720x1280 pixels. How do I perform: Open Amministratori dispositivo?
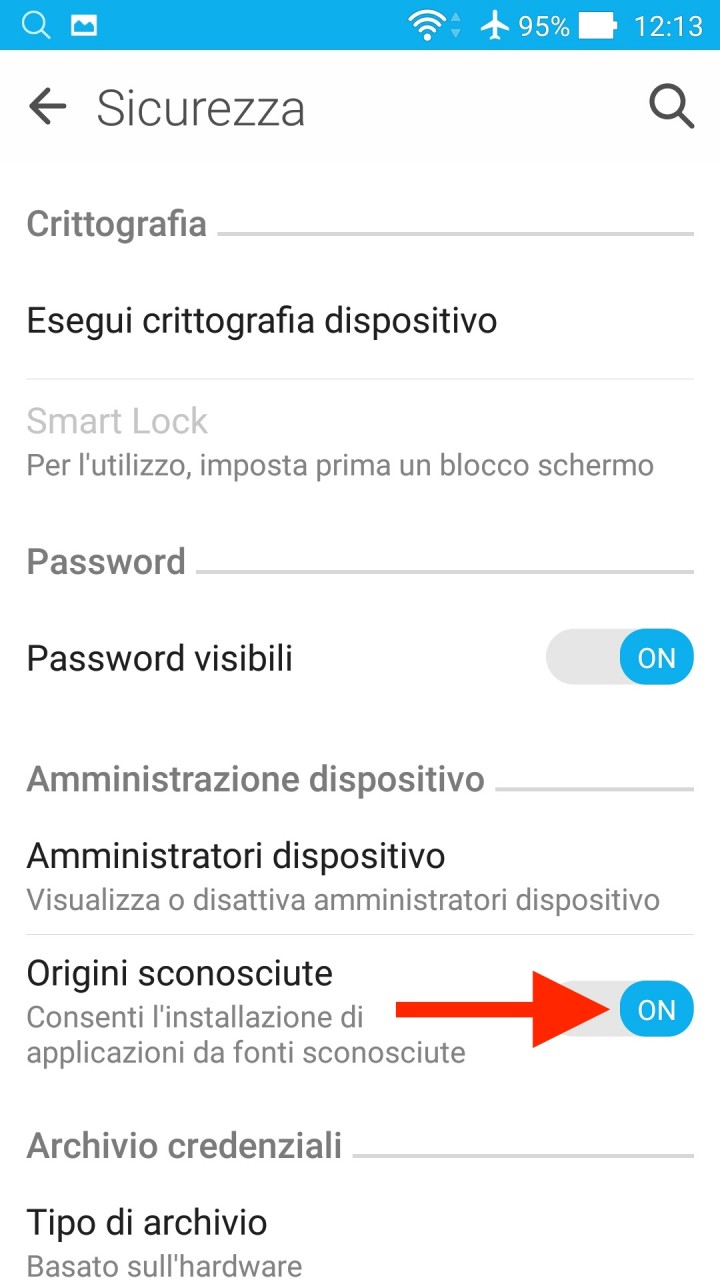coord(360,876)
